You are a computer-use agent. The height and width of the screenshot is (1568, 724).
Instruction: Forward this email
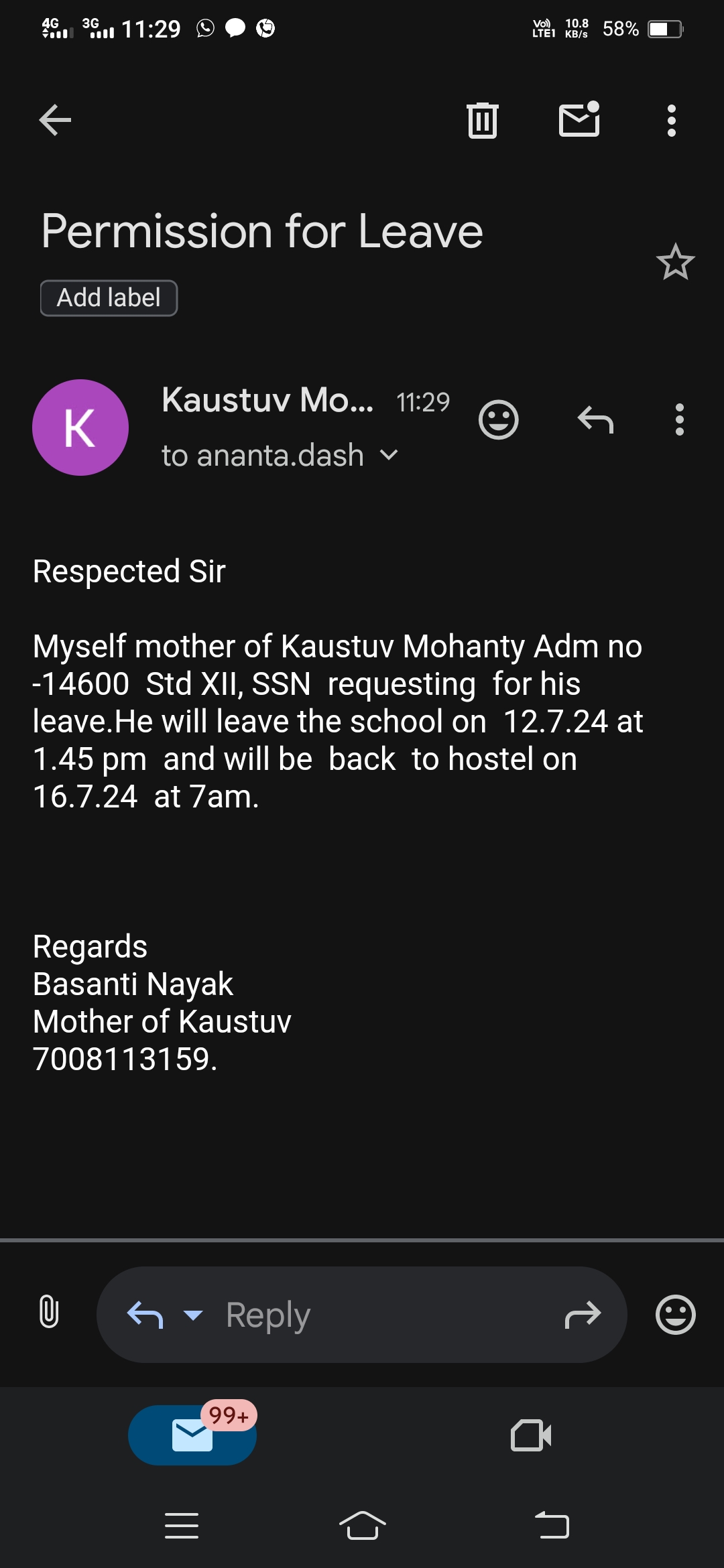pos(583,1315)
